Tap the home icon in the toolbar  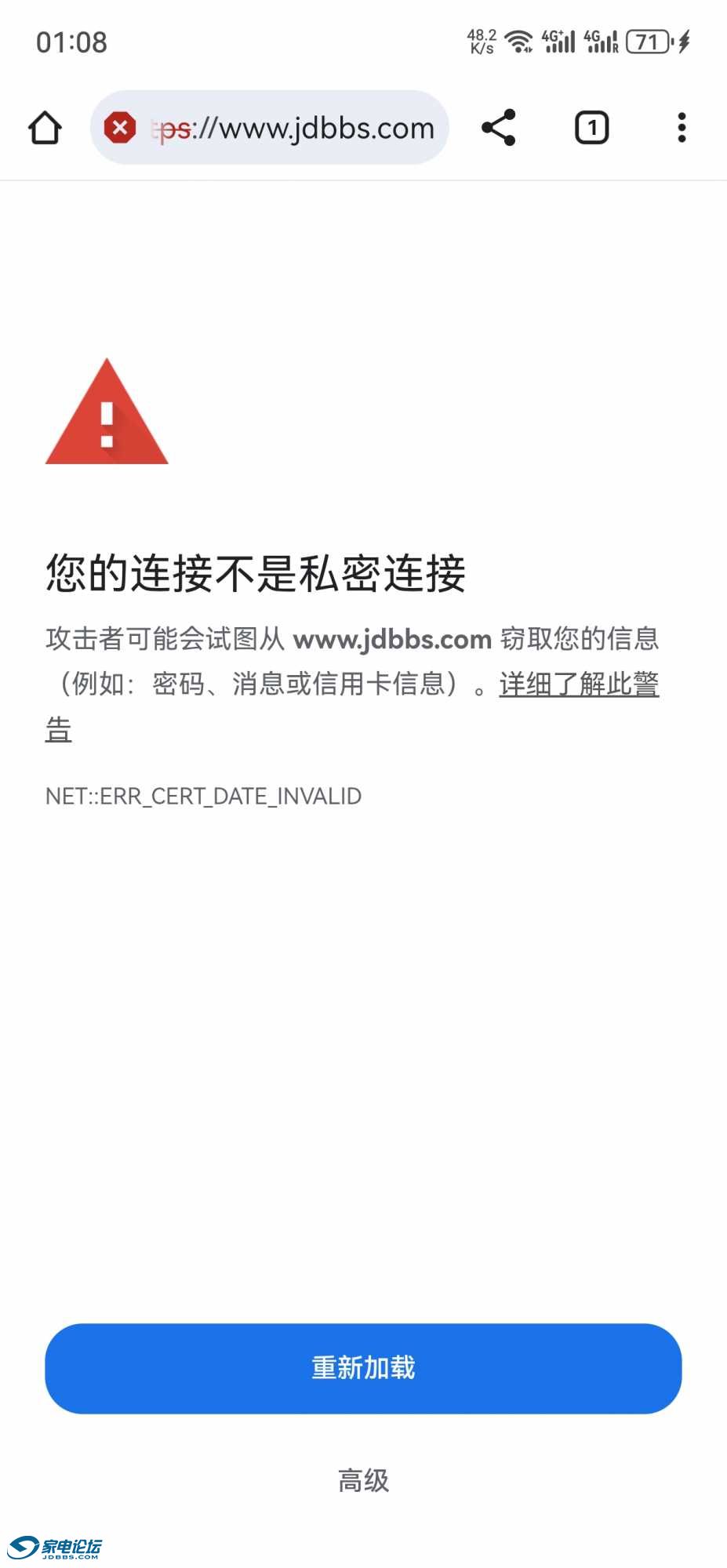[x=45, y=128]
